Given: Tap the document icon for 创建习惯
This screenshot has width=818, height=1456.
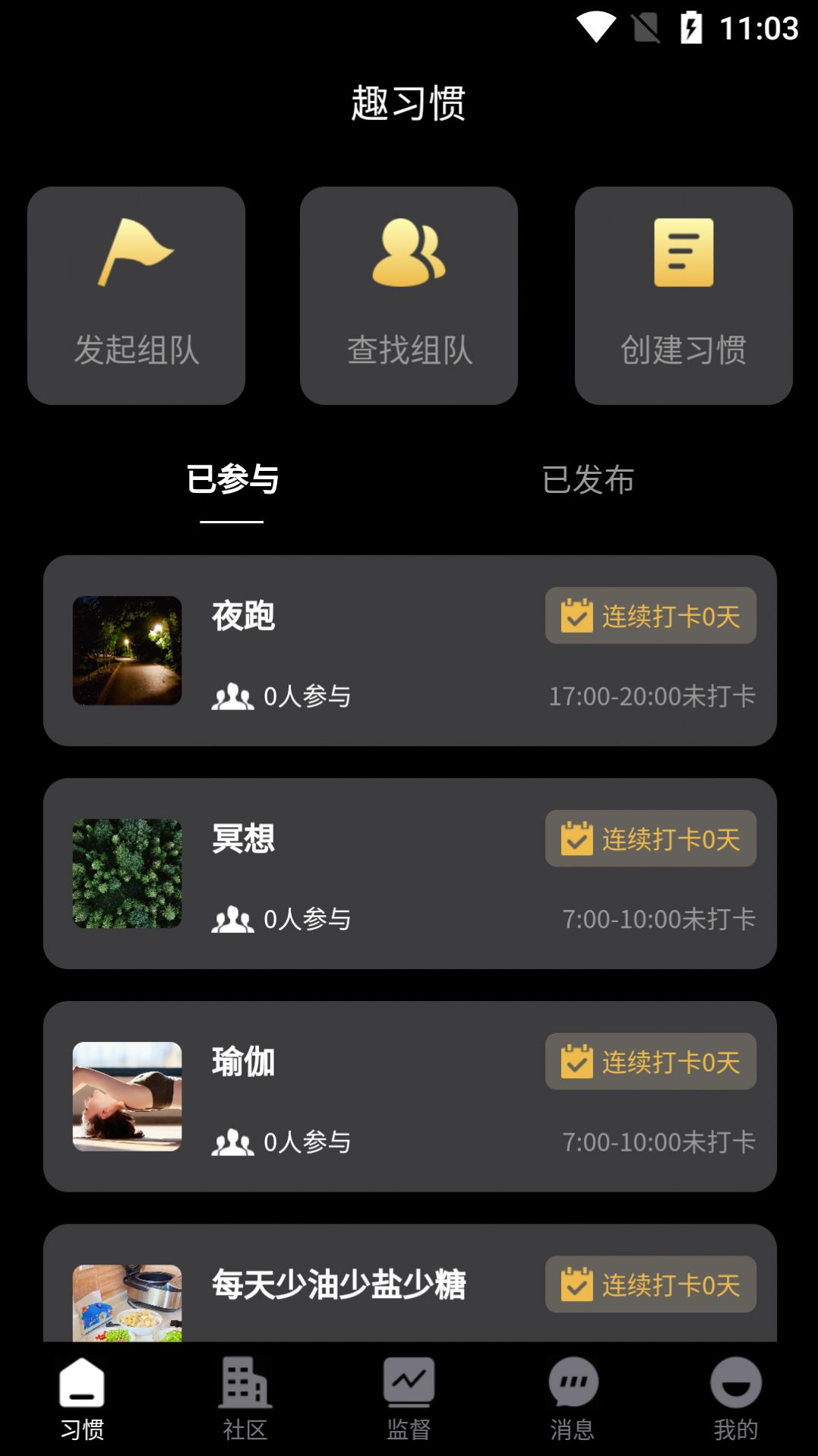Looking at the screenshot, I should (x=682, y=254).
